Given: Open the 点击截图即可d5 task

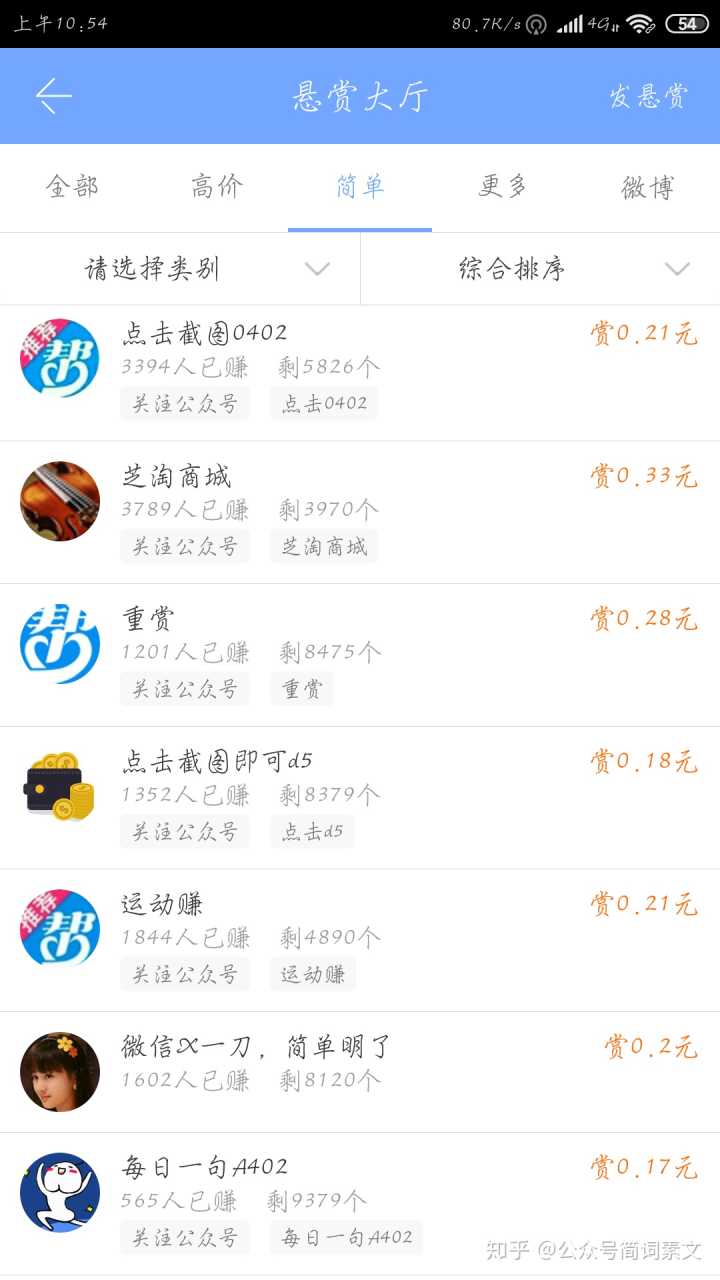Looking at the screenshot, I should click(x=360, y=798).
